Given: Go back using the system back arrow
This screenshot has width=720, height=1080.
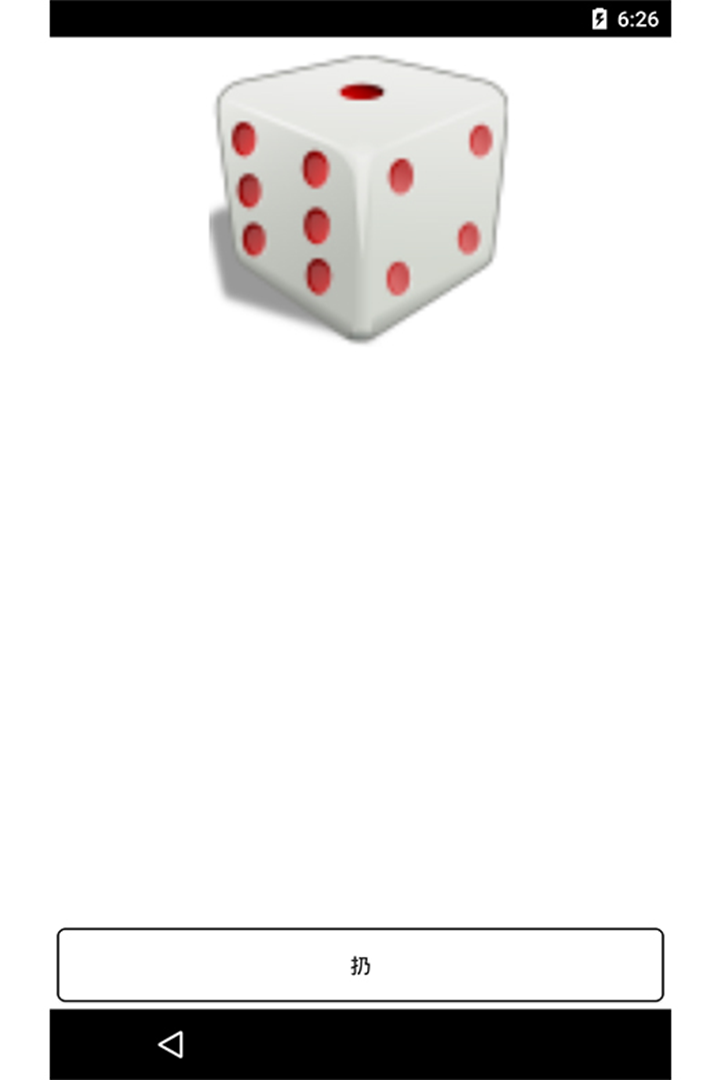Looking at the screenshot, I should tap(171, 1044).
